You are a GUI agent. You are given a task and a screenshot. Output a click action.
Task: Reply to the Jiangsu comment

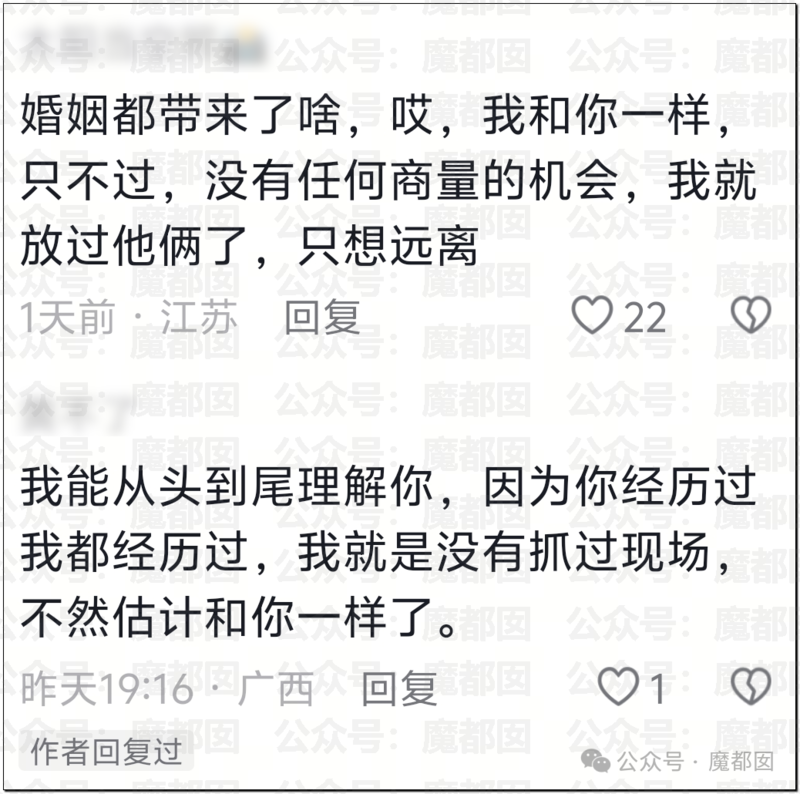coord(322,317)
